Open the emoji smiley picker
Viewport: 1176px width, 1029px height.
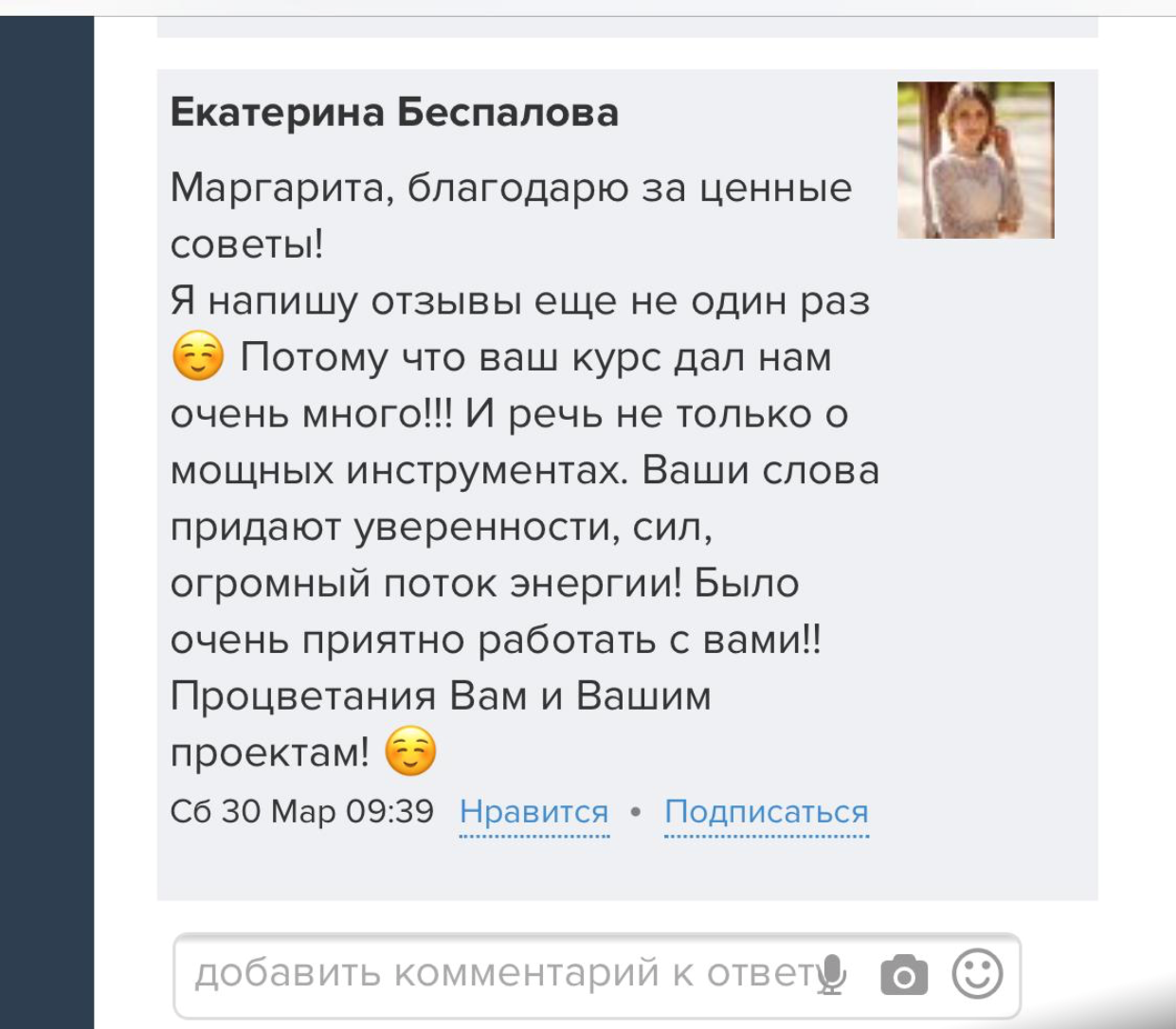coord(977,973)
